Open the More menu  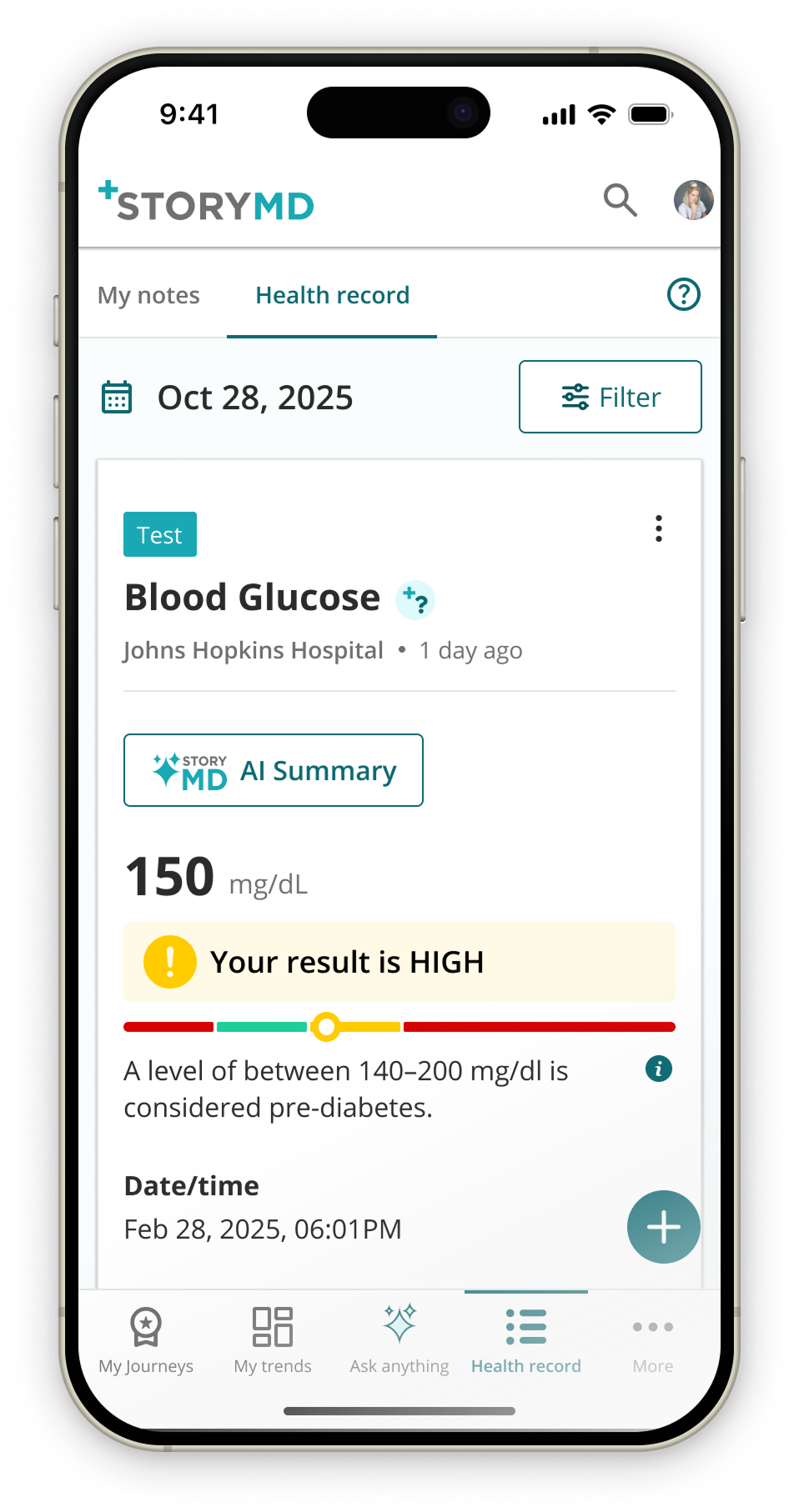click(x=652, y=1339)
